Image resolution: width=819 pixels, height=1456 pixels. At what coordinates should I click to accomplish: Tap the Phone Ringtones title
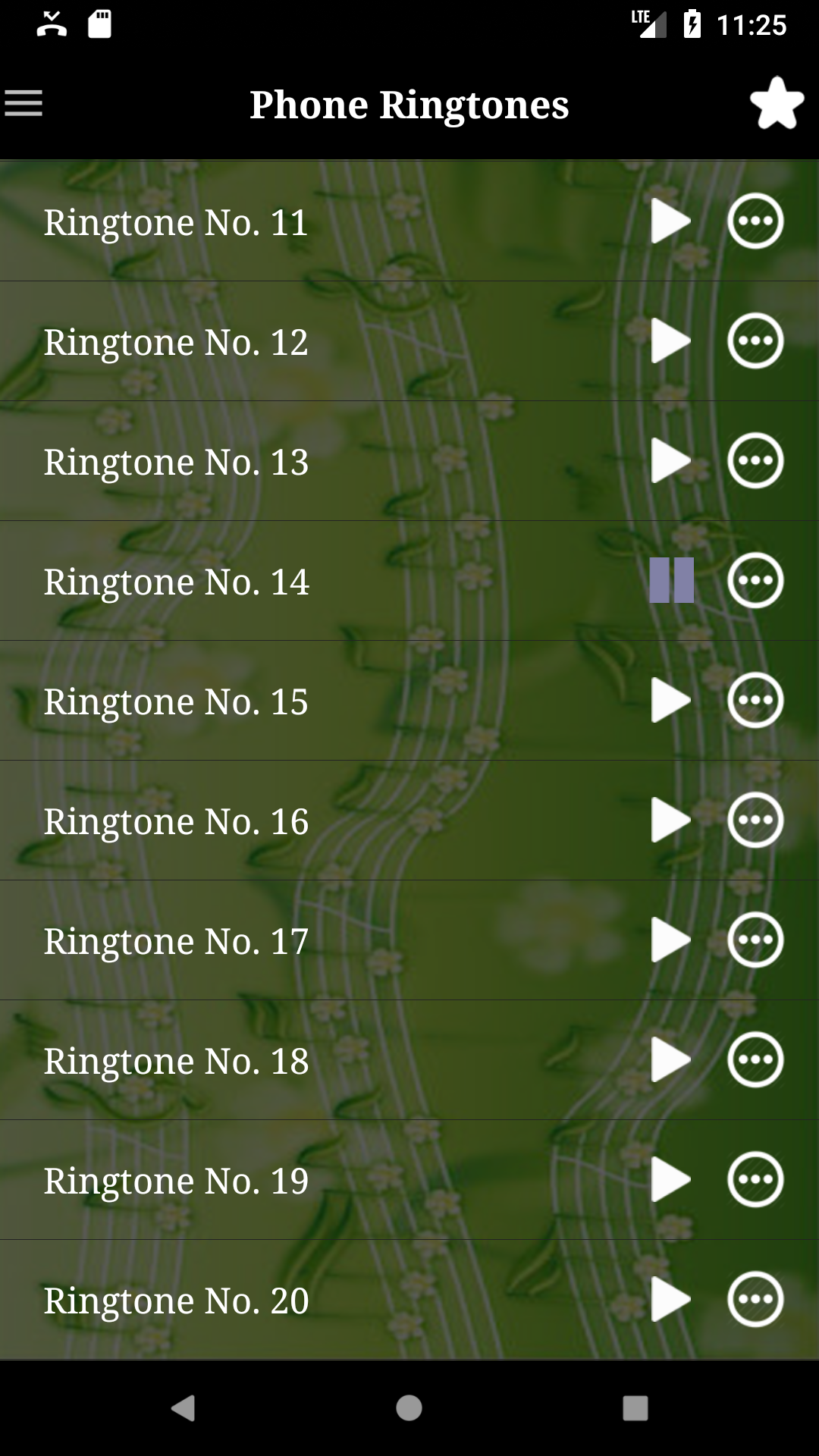[409, 104]
